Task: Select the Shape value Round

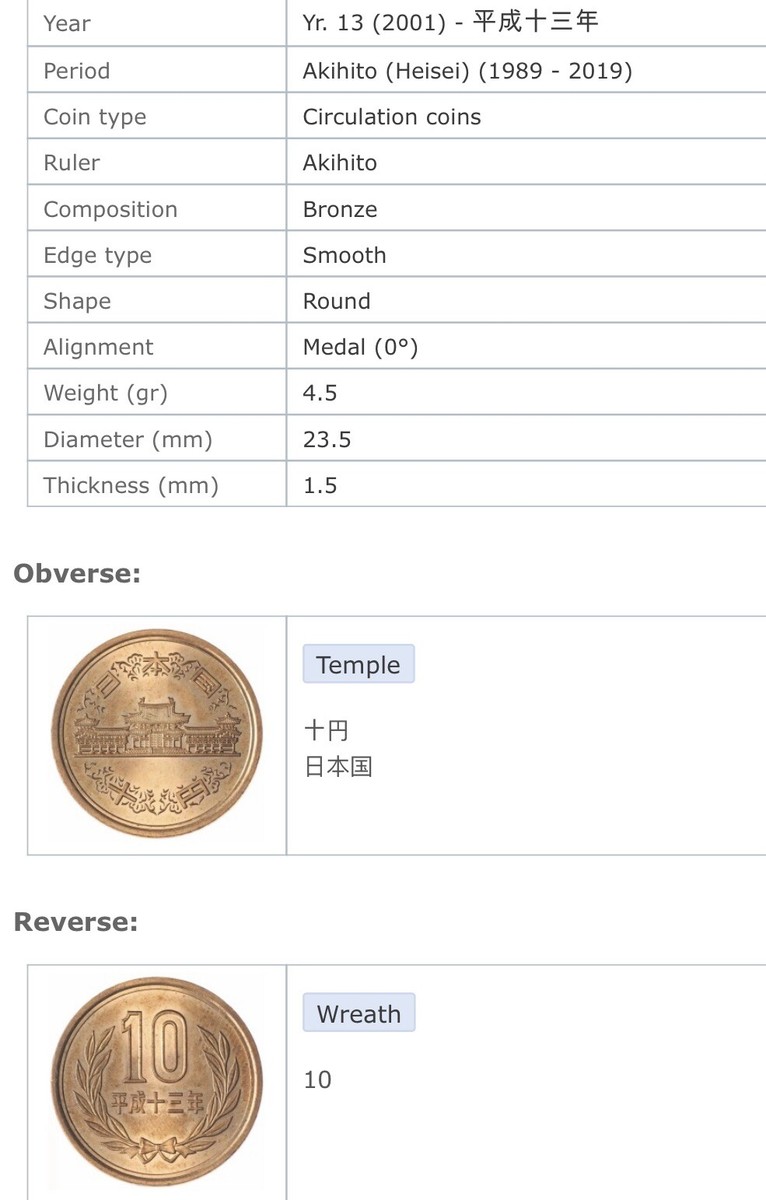Action: point(335,301)
